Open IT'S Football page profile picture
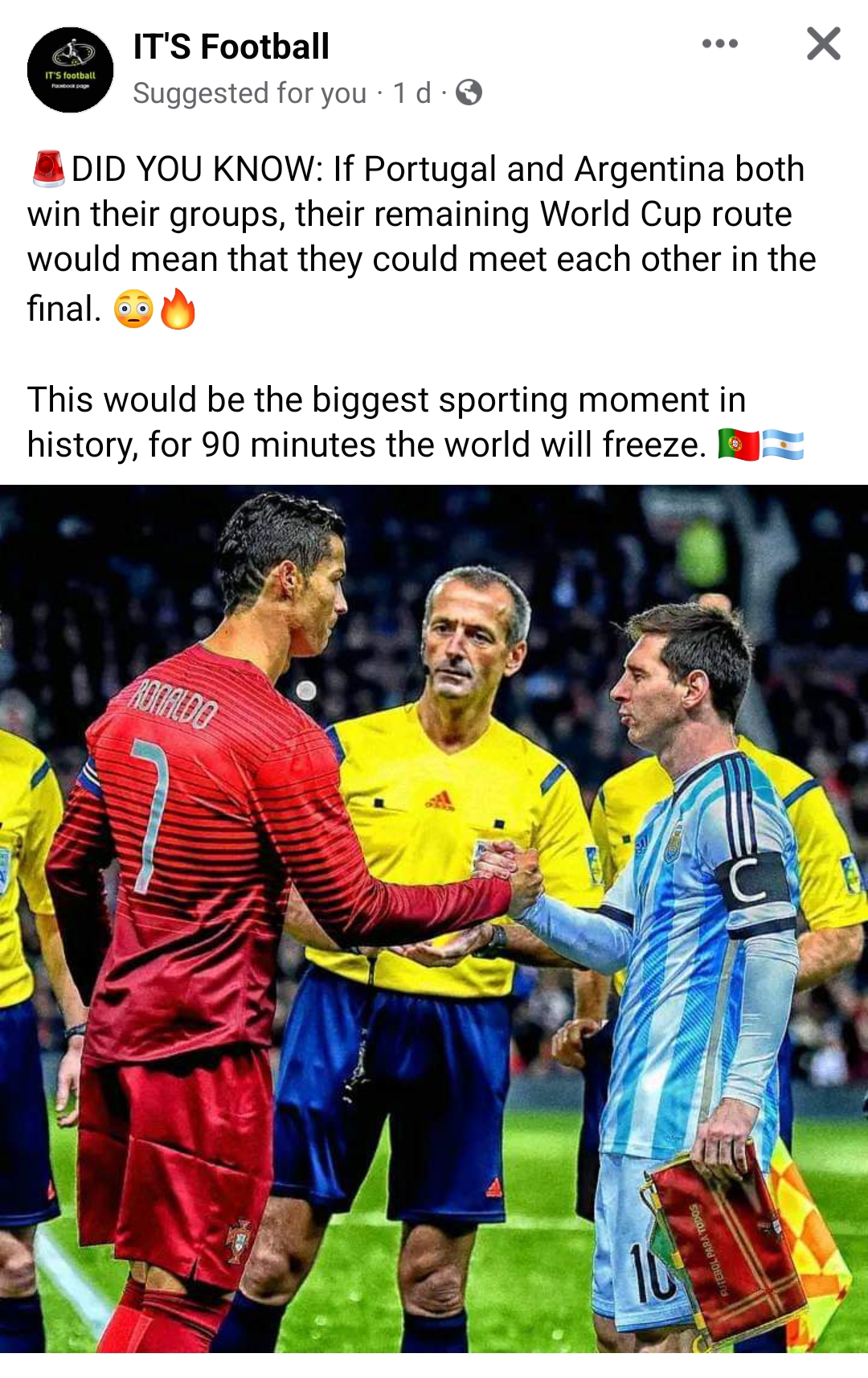868x1378 pixels. point(71,71)
